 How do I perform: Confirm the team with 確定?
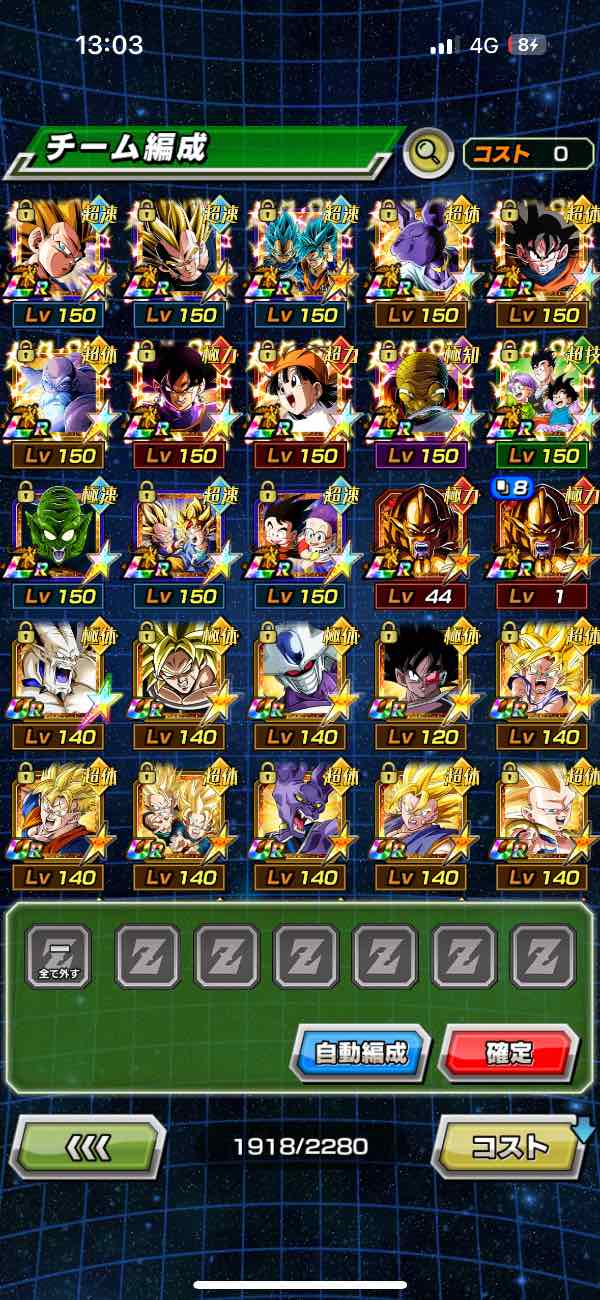pyautogui.click(x=509, y=1053)
